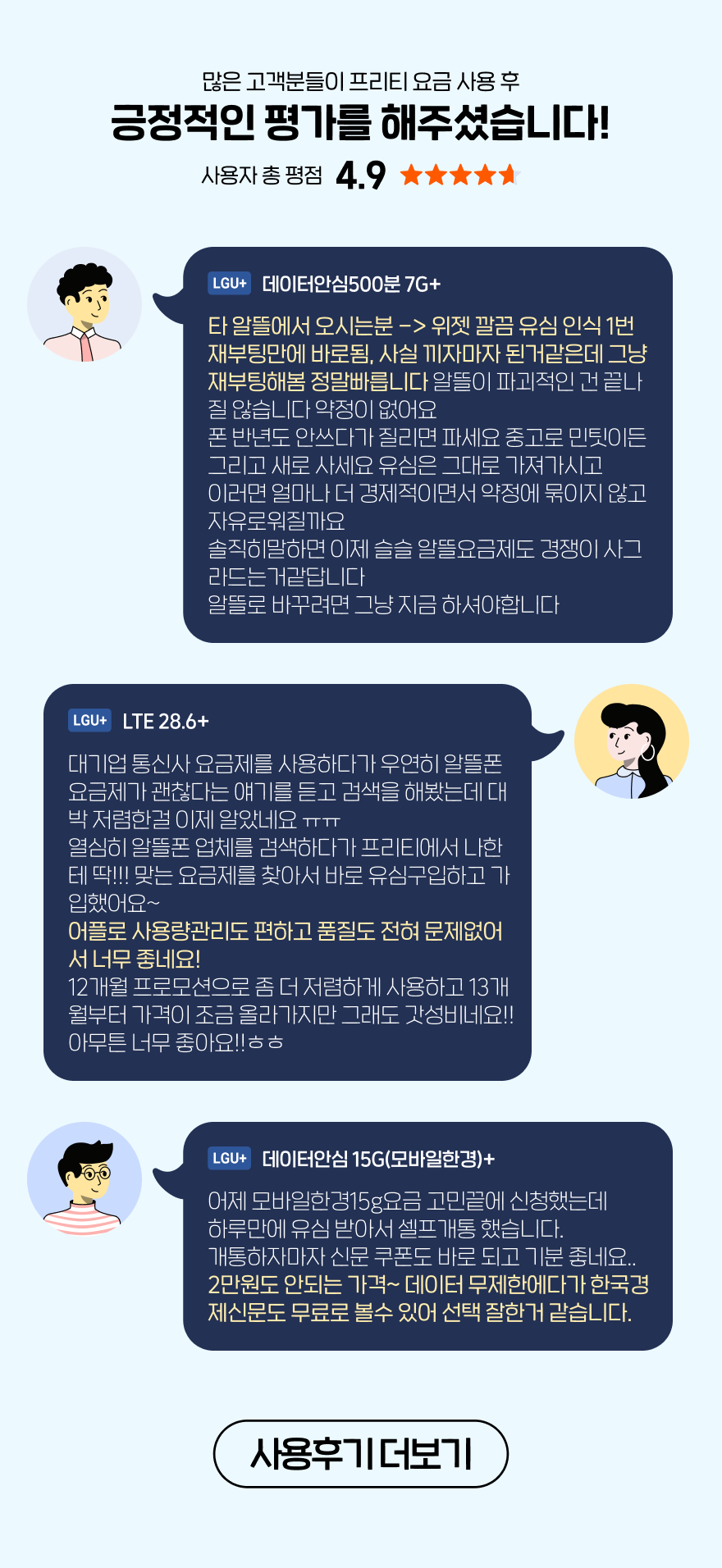
Task: Open more user reviews via 사용후기 더보기
Action: [x=361, y=1454]
